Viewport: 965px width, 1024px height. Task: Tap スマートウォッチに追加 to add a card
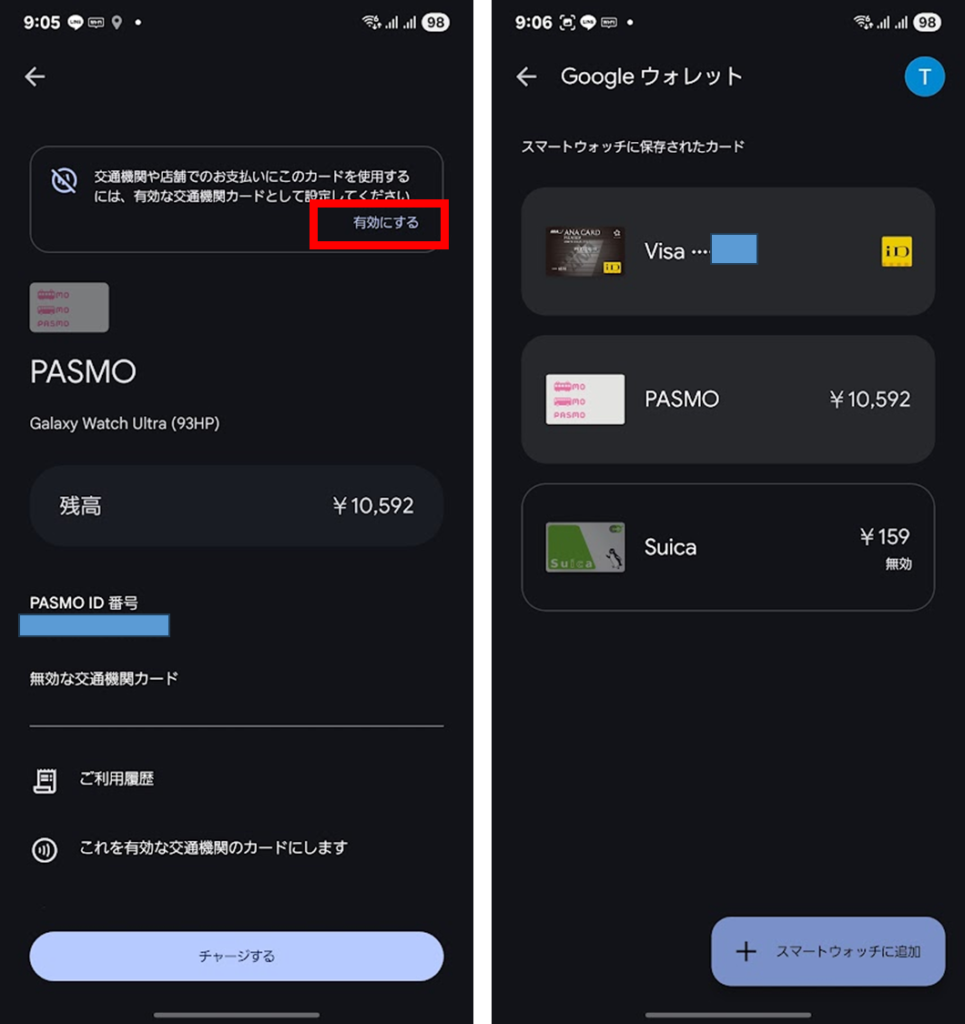click(827, 951)
